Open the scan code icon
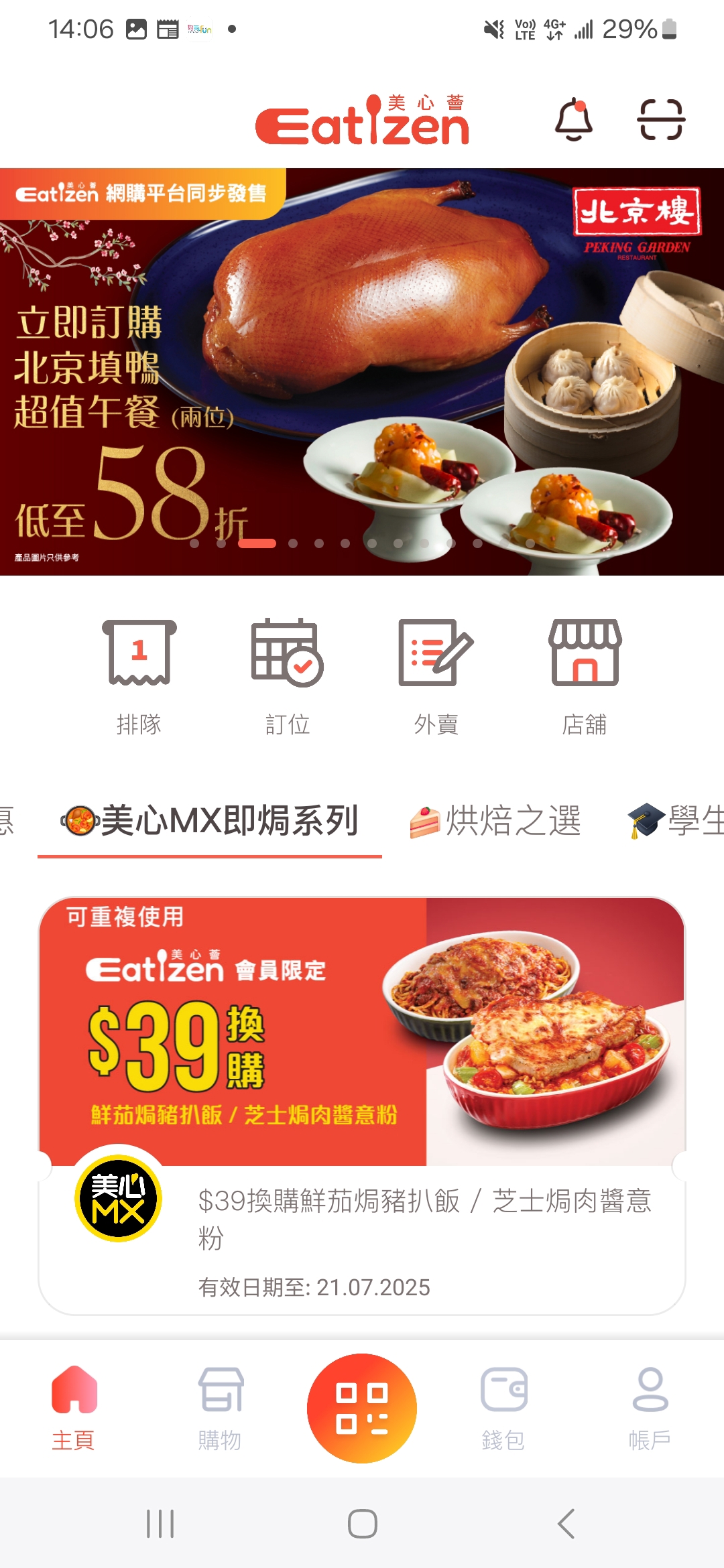Screen dimensions: 724x1568 tap(661, 119)
